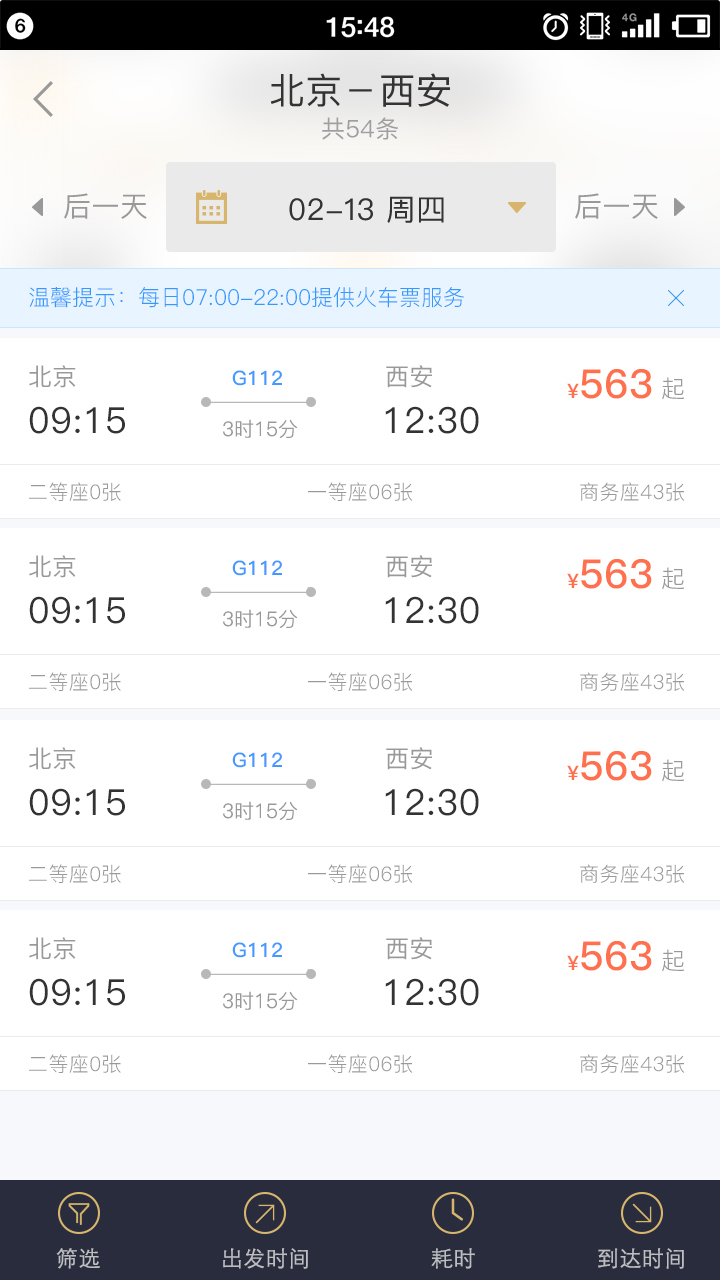Image resolution: width=720 pixels, height=1280 pixels.
Task: Go back from the 北京-西安 train list
Action: [x=43, y=99]
